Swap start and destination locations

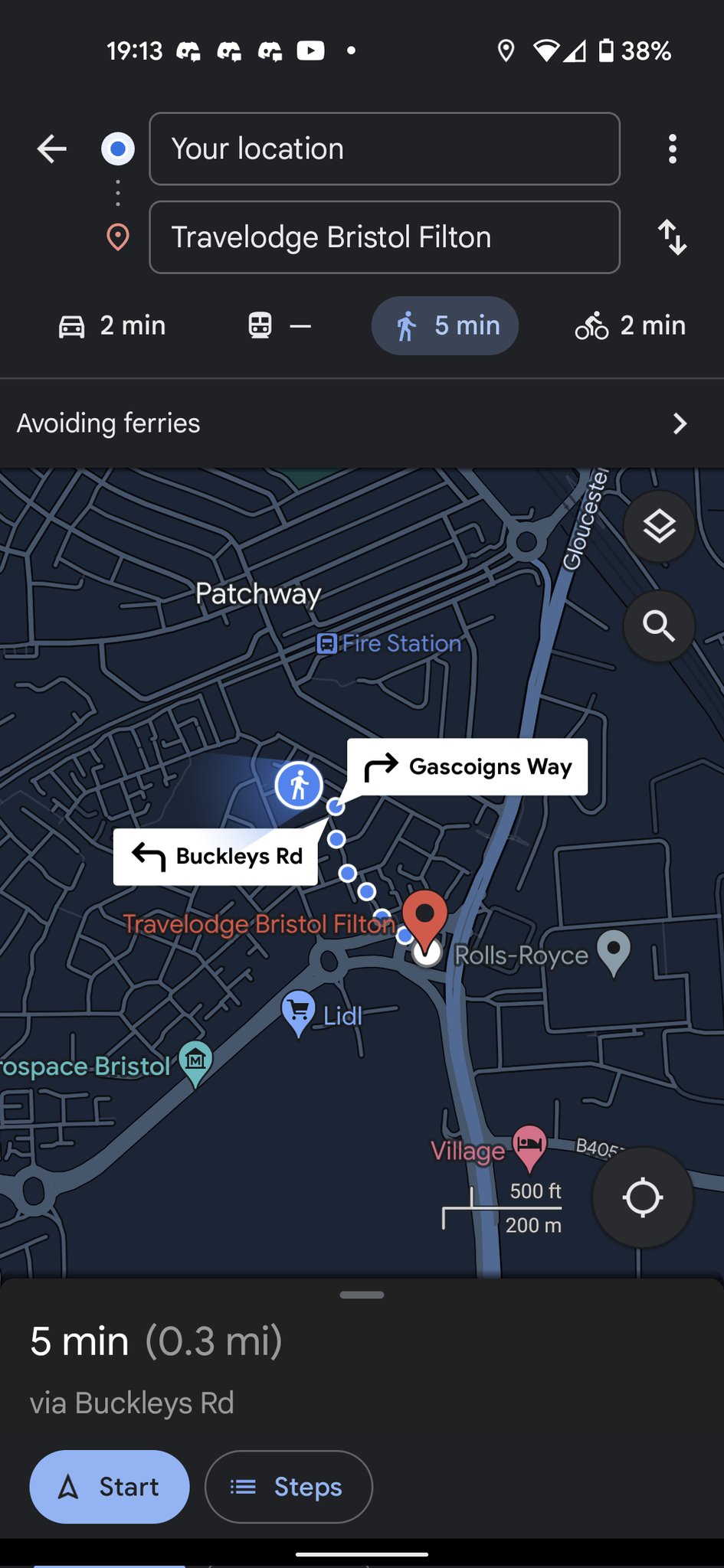tap(672, 237)
